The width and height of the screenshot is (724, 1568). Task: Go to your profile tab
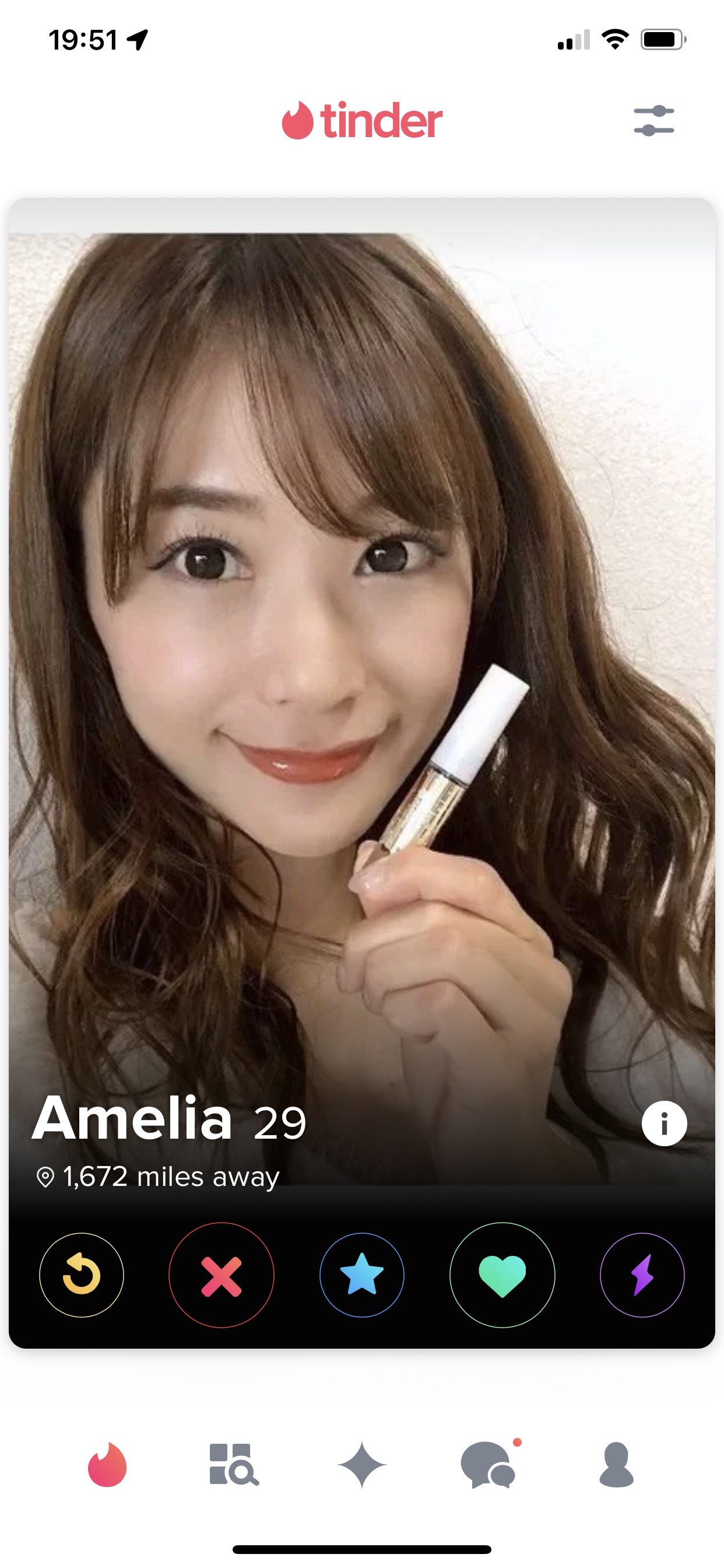(616, 1465)
